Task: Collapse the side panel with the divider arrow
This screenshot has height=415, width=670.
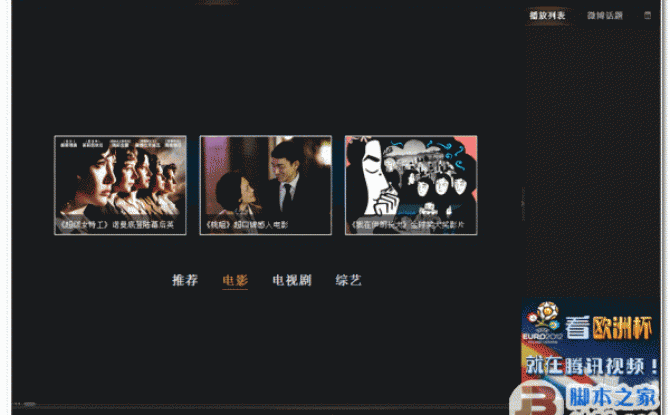Action: coord(523,203)
